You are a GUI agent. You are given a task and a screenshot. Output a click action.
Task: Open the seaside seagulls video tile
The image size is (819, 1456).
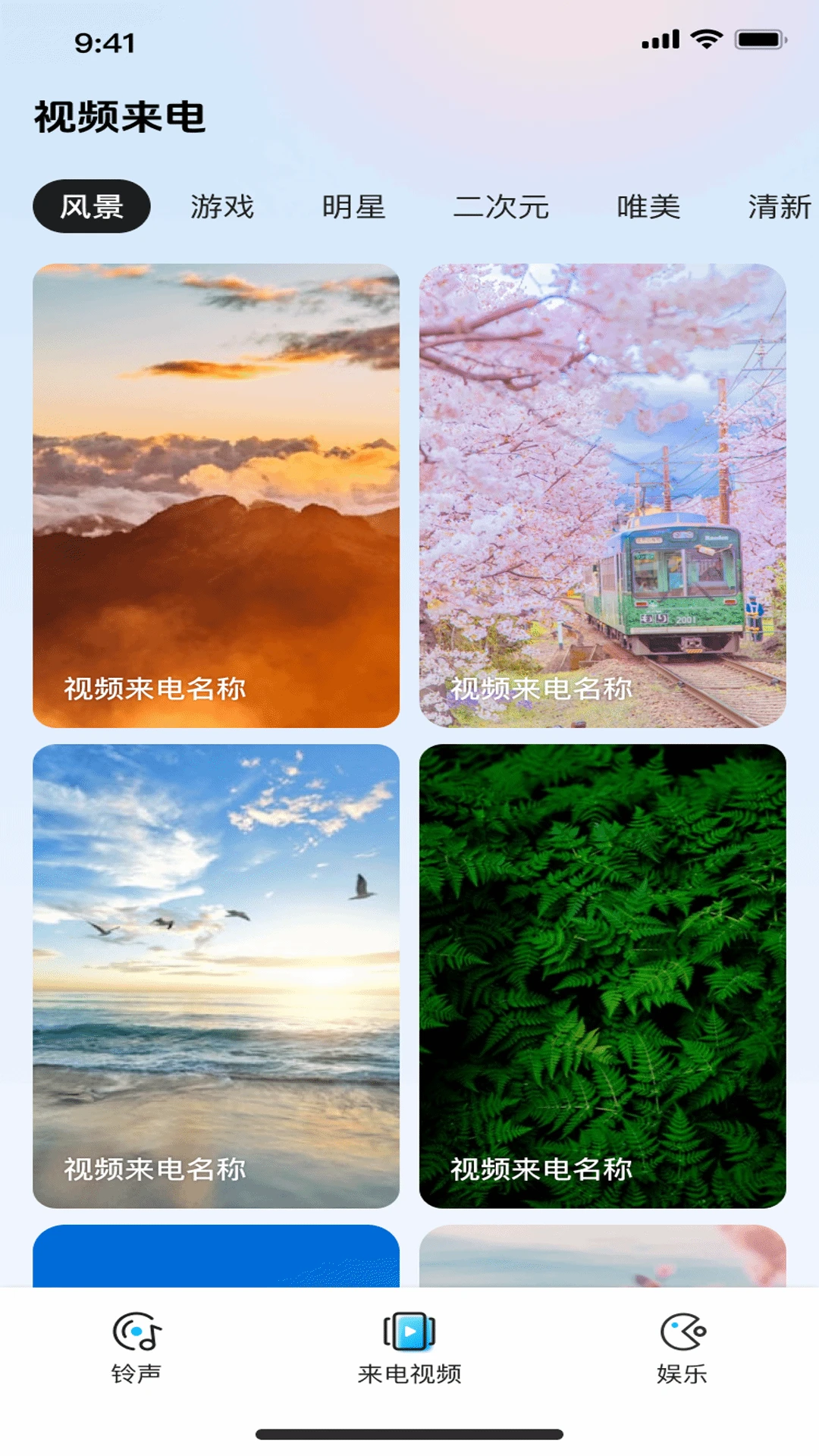click(x=216, y=976)
